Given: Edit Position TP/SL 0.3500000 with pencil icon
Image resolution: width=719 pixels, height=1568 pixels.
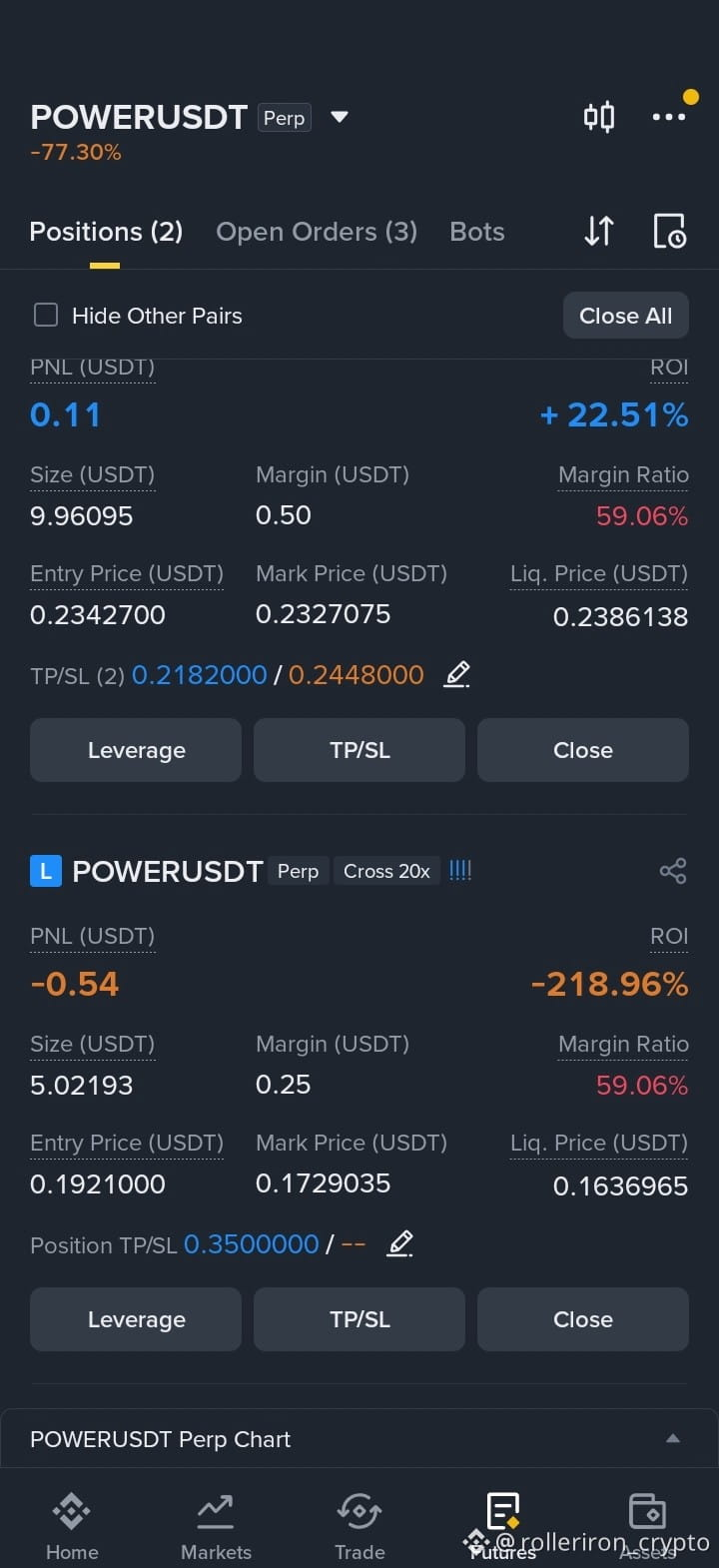Looking at the screenshot, I should [400, 1243].
